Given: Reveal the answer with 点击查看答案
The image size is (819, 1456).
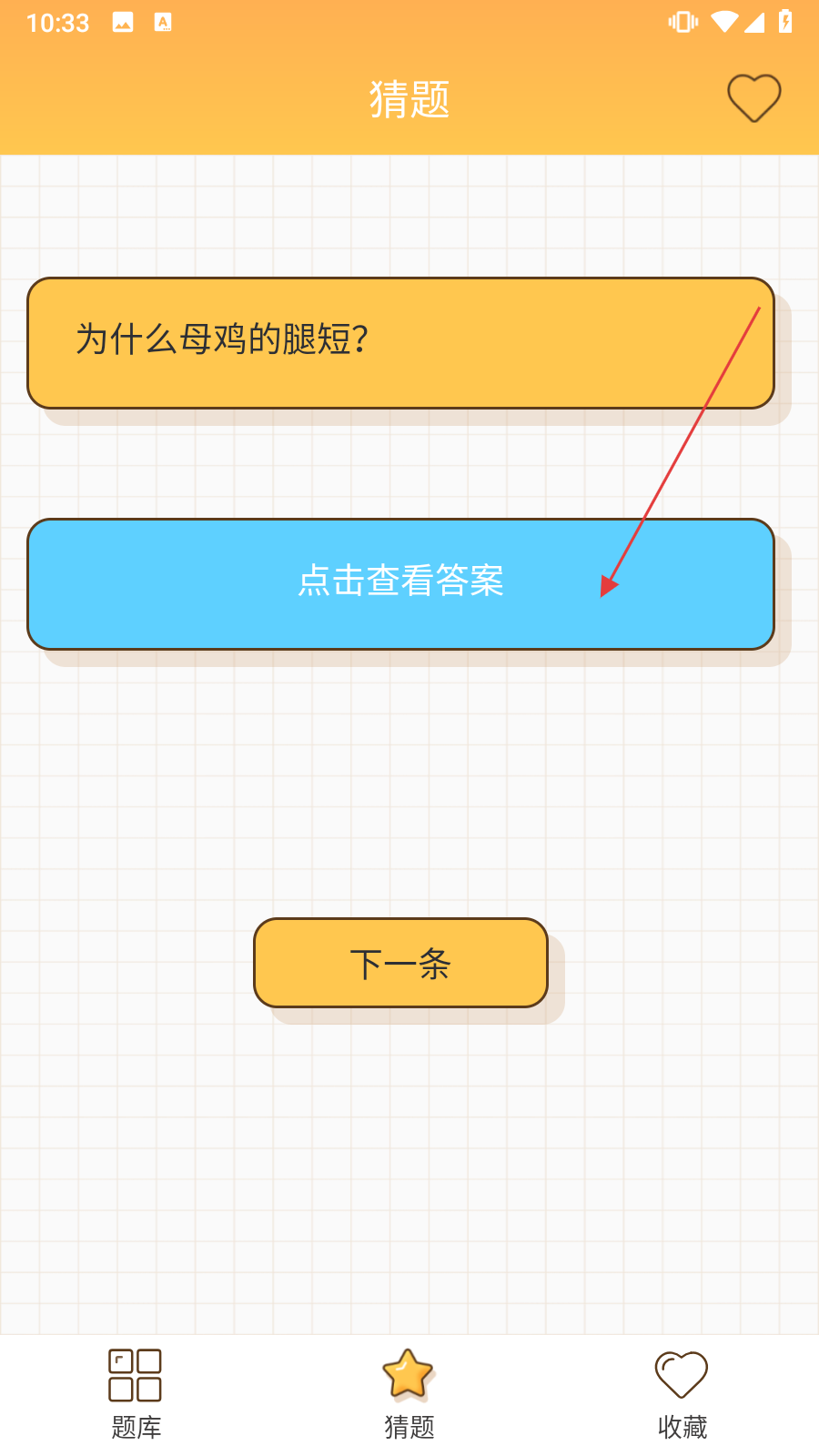Looking at the screenshot, I should 400,583.
